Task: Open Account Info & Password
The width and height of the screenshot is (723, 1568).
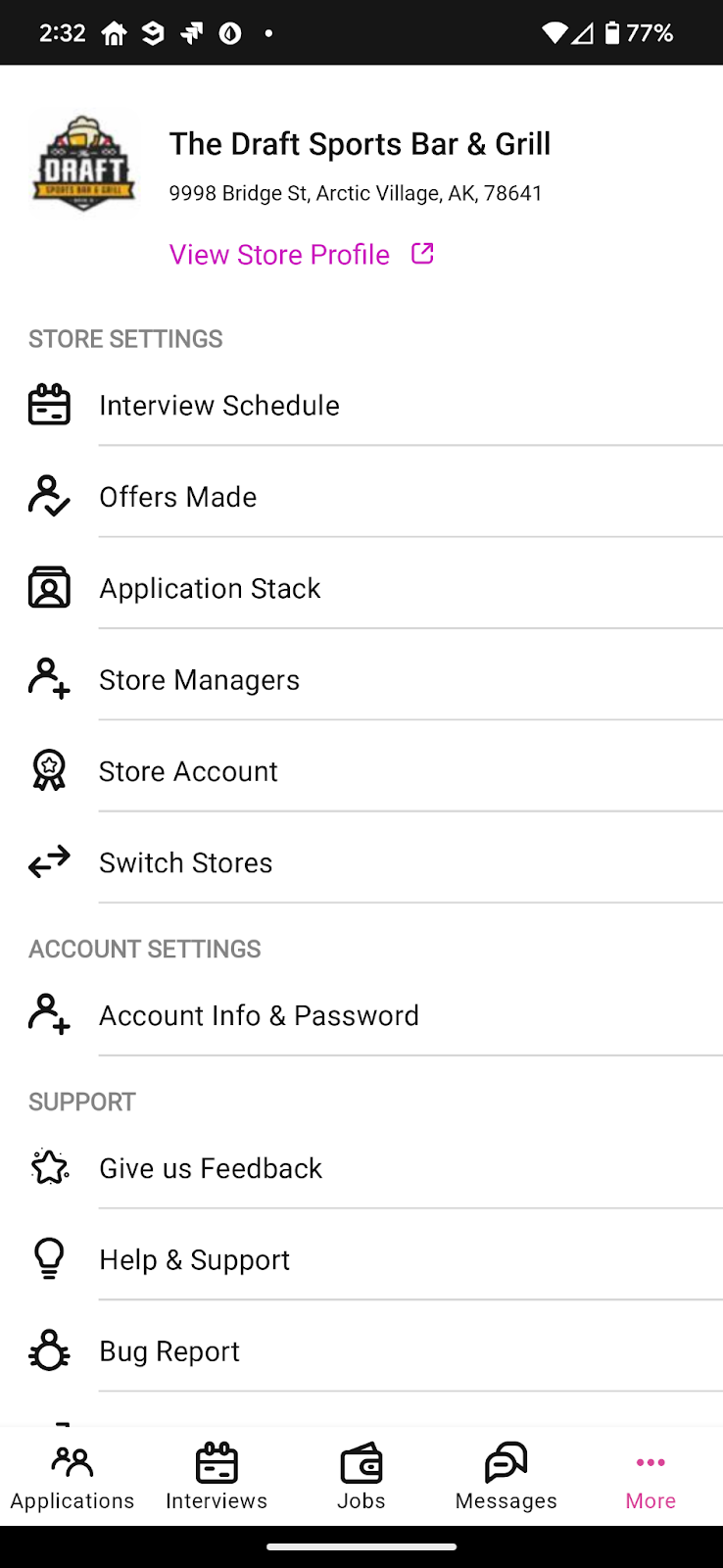Action: (x=259, y=1015)
